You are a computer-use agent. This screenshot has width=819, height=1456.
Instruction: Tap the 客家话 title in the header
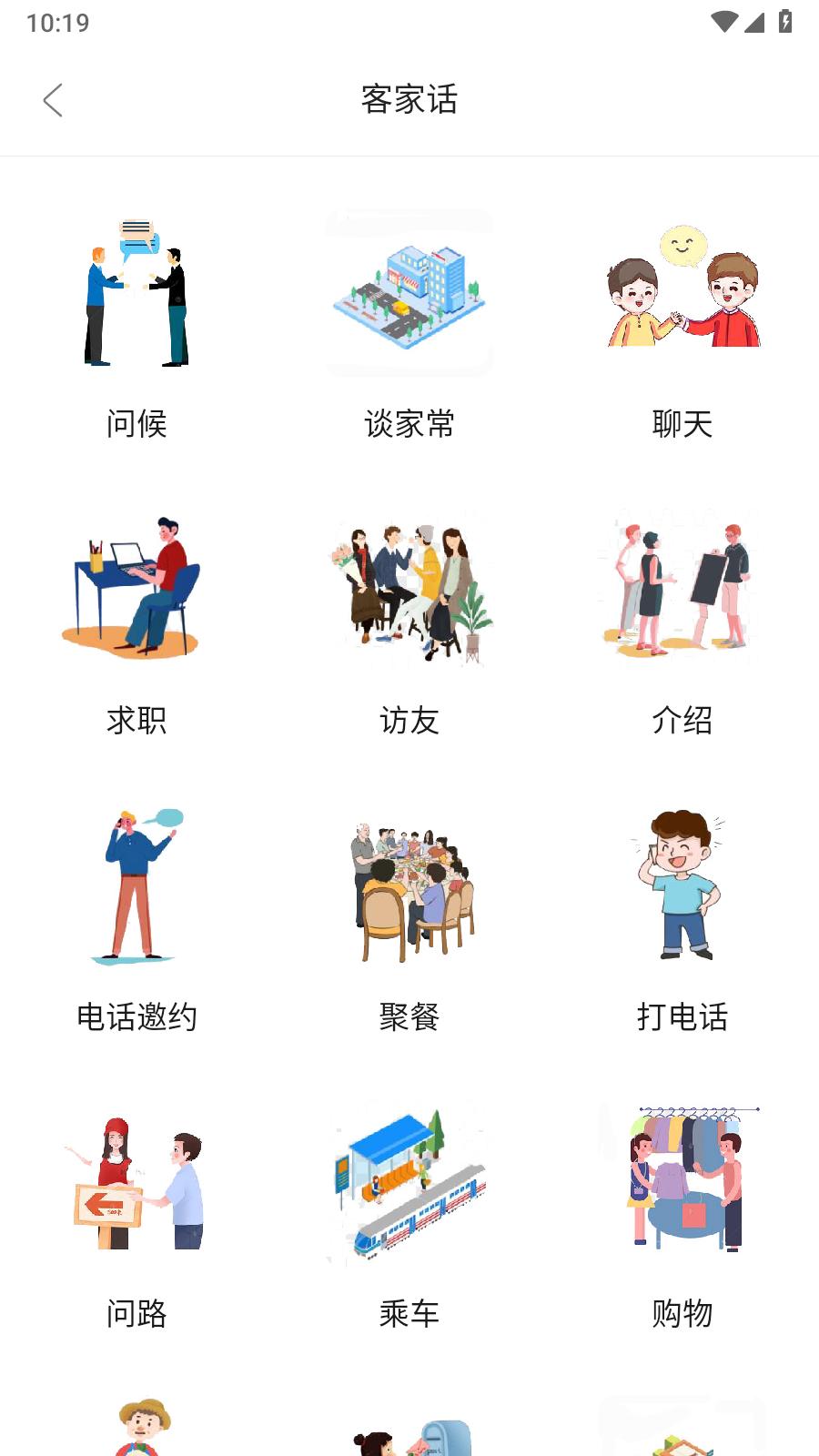[x=409, y=100]
